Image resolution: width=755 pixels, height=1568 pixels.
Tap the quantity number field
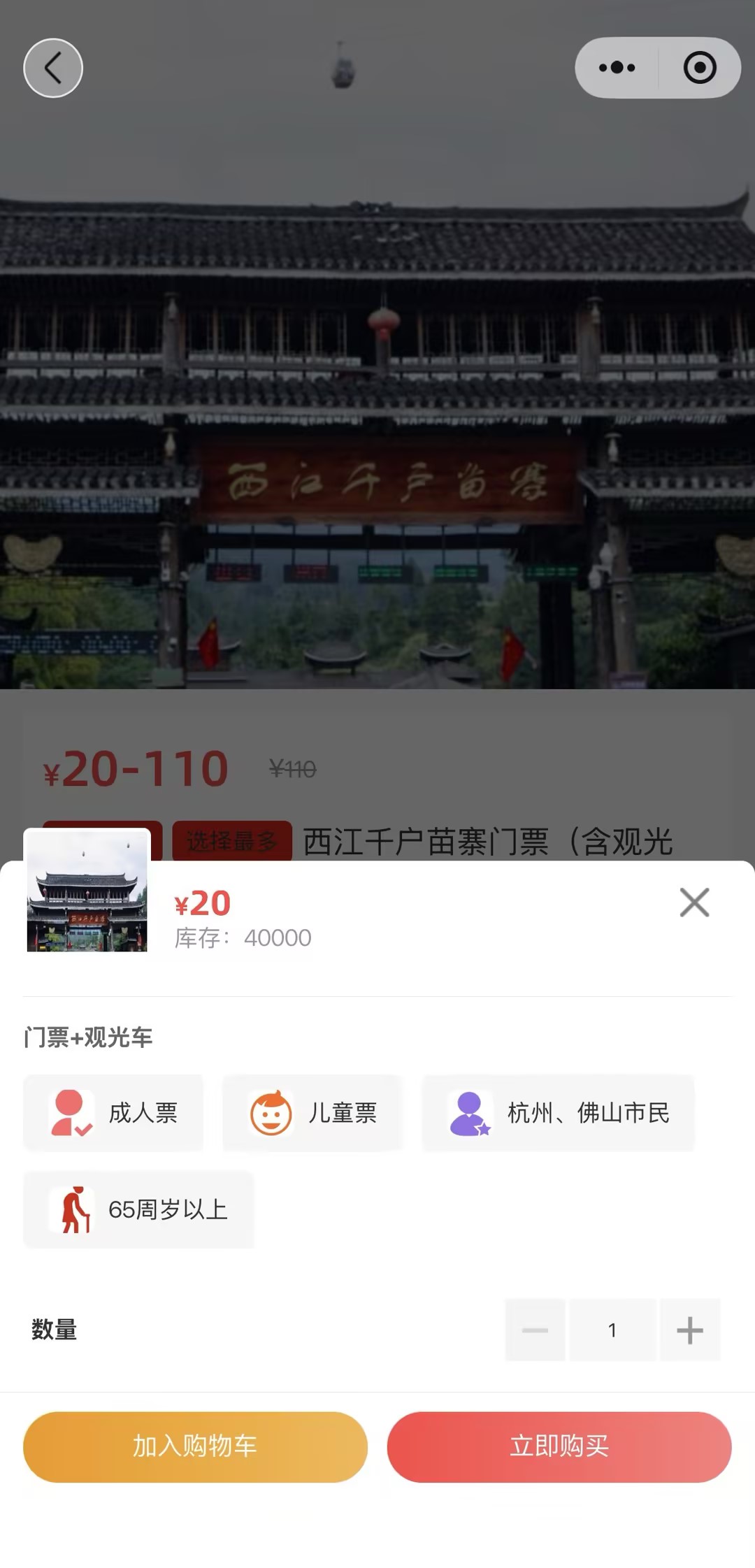(612, 1330)
